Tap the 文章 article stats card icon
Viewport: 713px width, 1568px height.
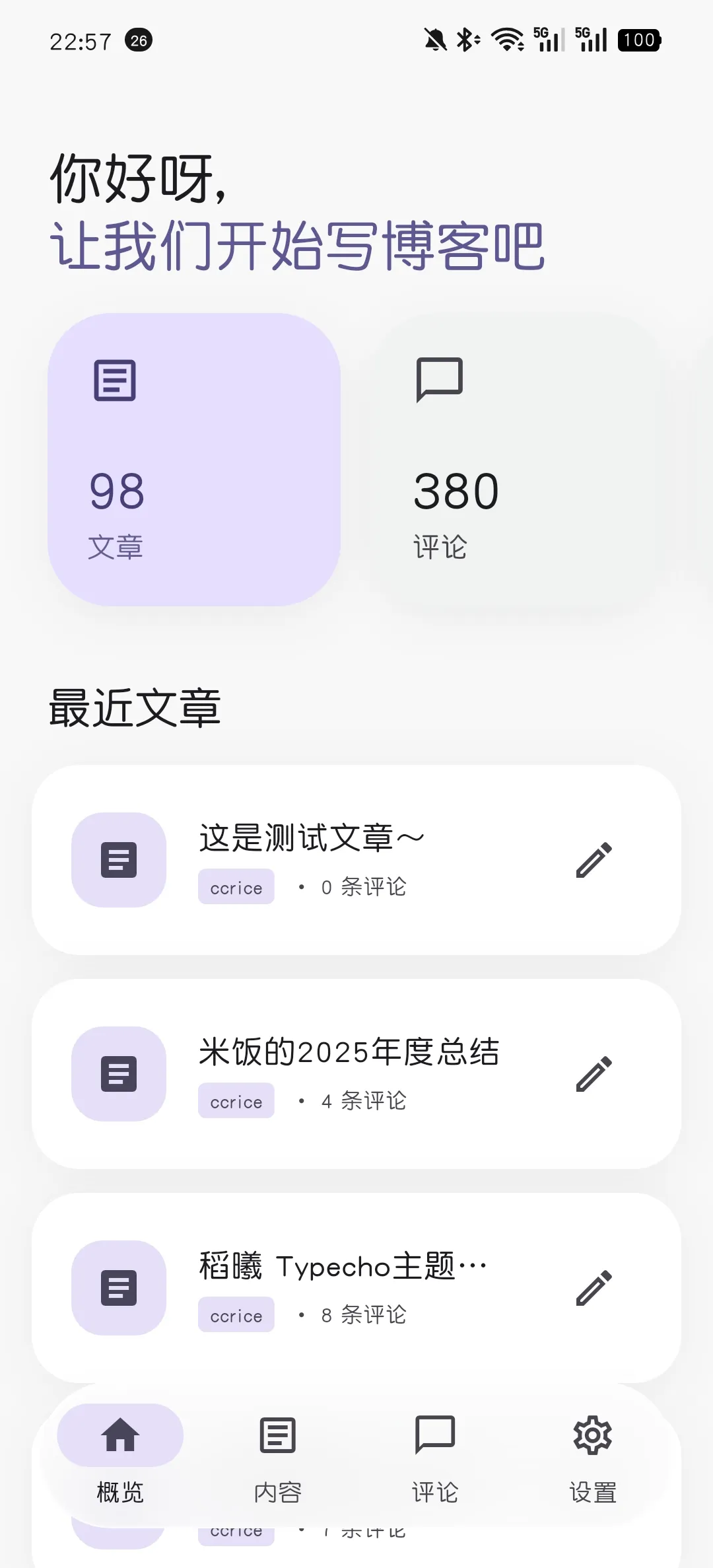pos(116,381)
